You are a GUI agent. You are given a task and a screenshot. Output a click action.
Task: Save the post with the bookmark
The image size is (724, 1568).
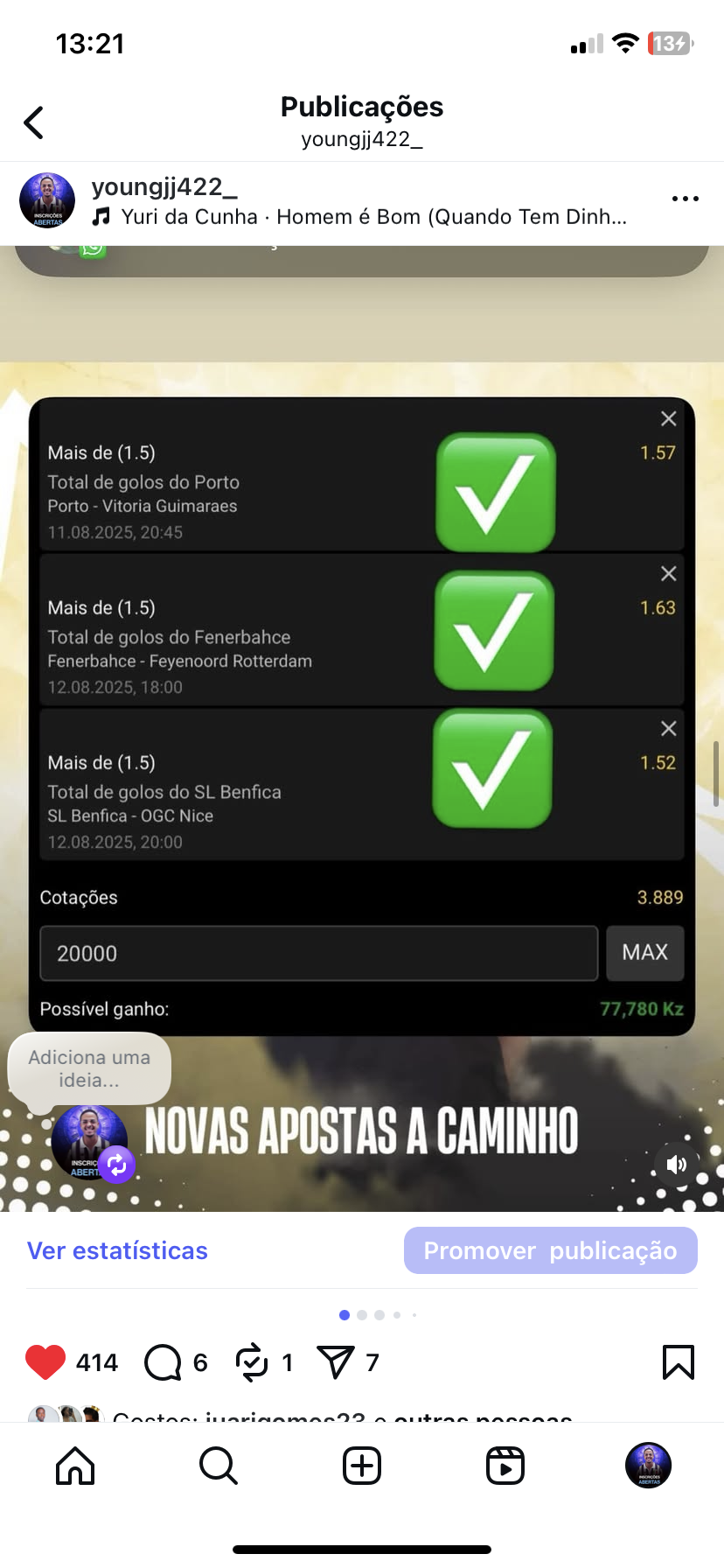pos(678,1362)
